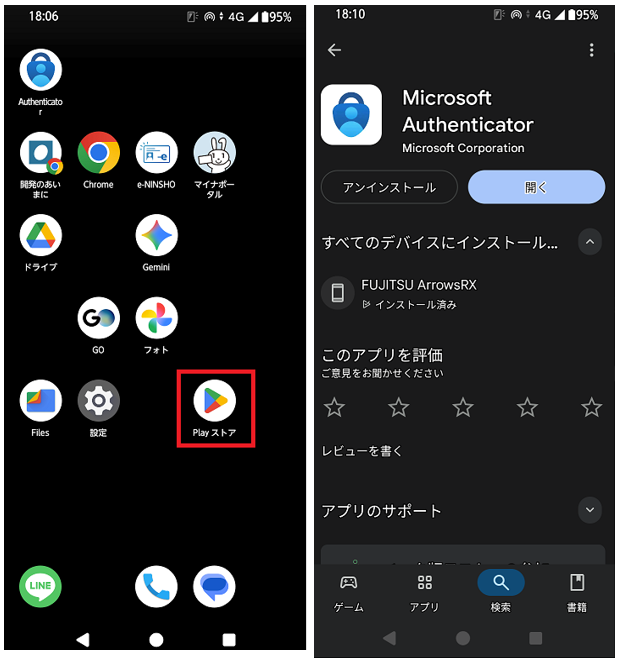Expand the アプリのサポート section

[x=590, y=510]
